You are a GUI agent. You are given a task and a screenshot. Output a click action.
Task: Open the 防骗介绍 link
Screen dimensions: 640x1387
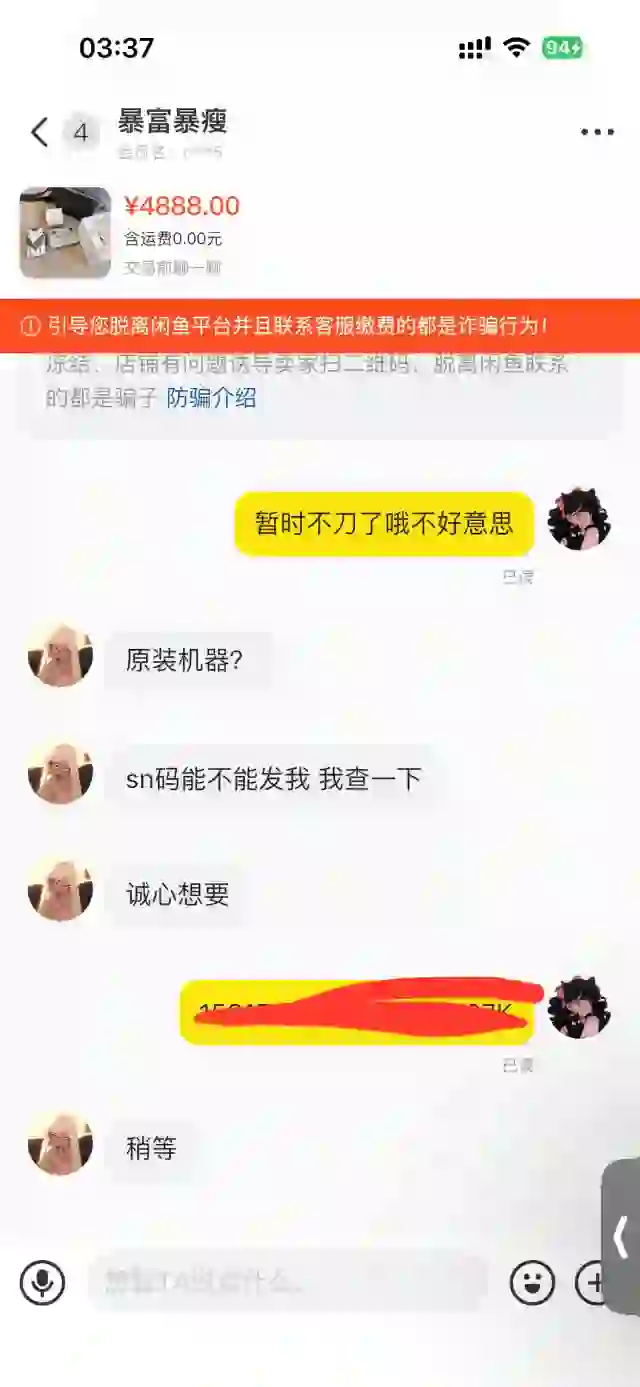pos(212,397)
